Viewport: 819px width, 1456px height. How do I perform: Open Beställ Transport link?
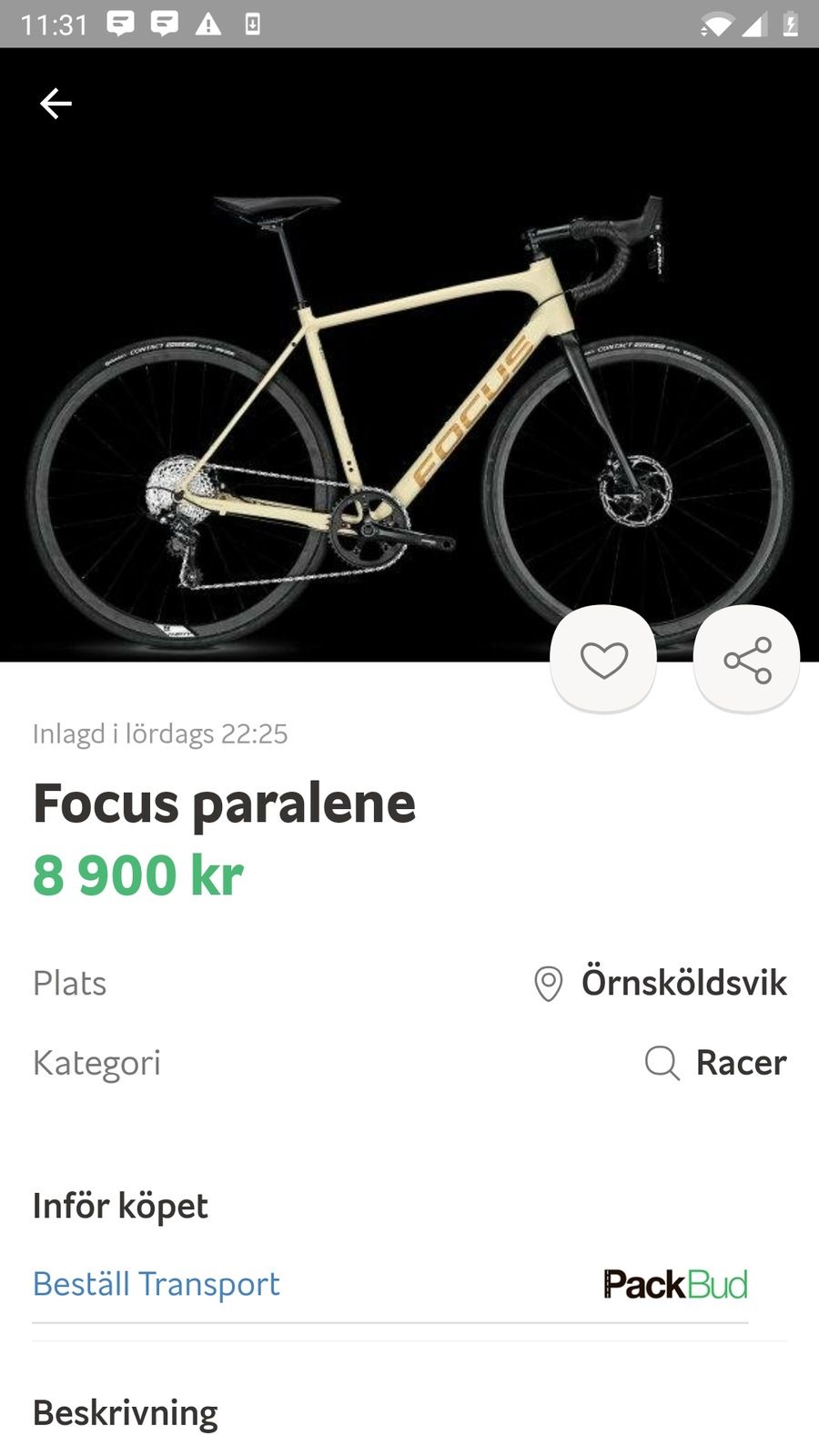[157, 1284]
